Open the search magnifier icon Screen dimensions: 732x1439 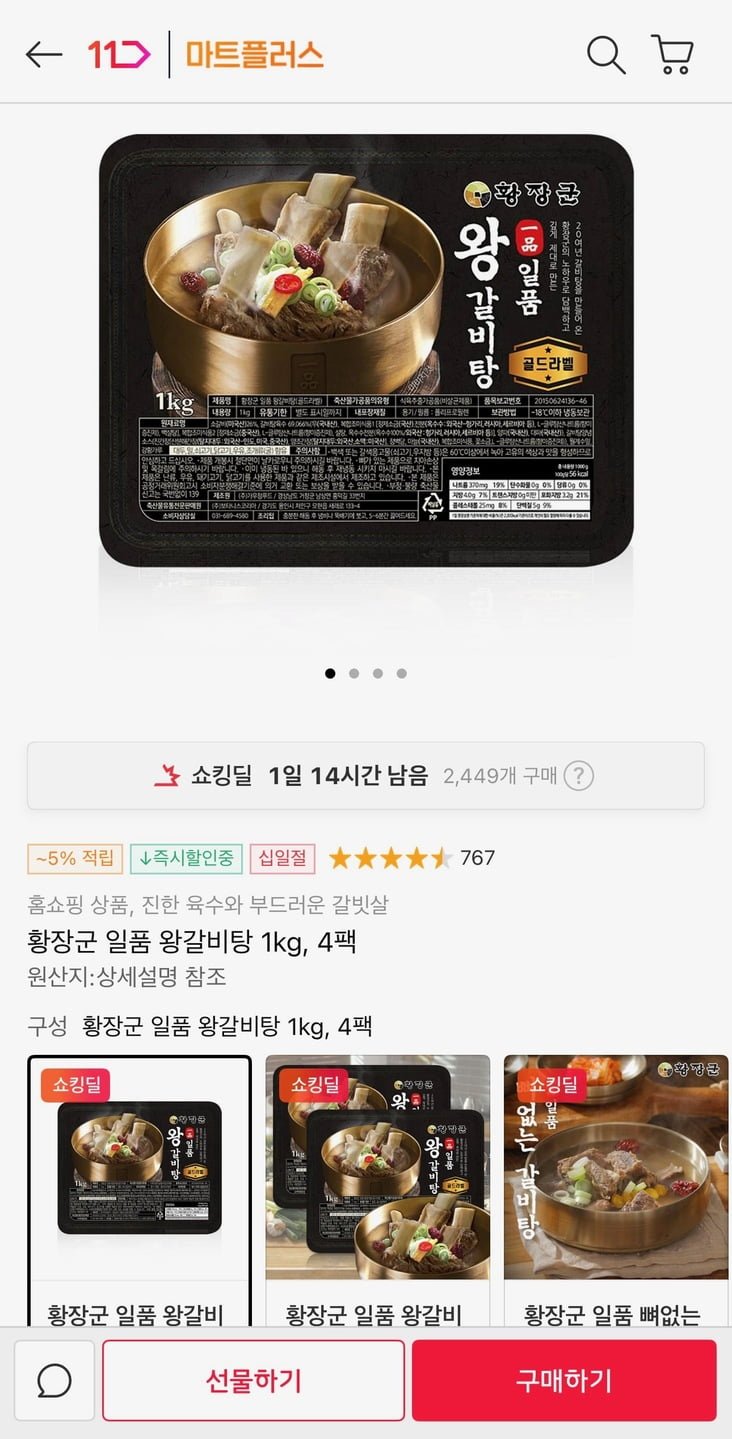[x=605, y=54]
